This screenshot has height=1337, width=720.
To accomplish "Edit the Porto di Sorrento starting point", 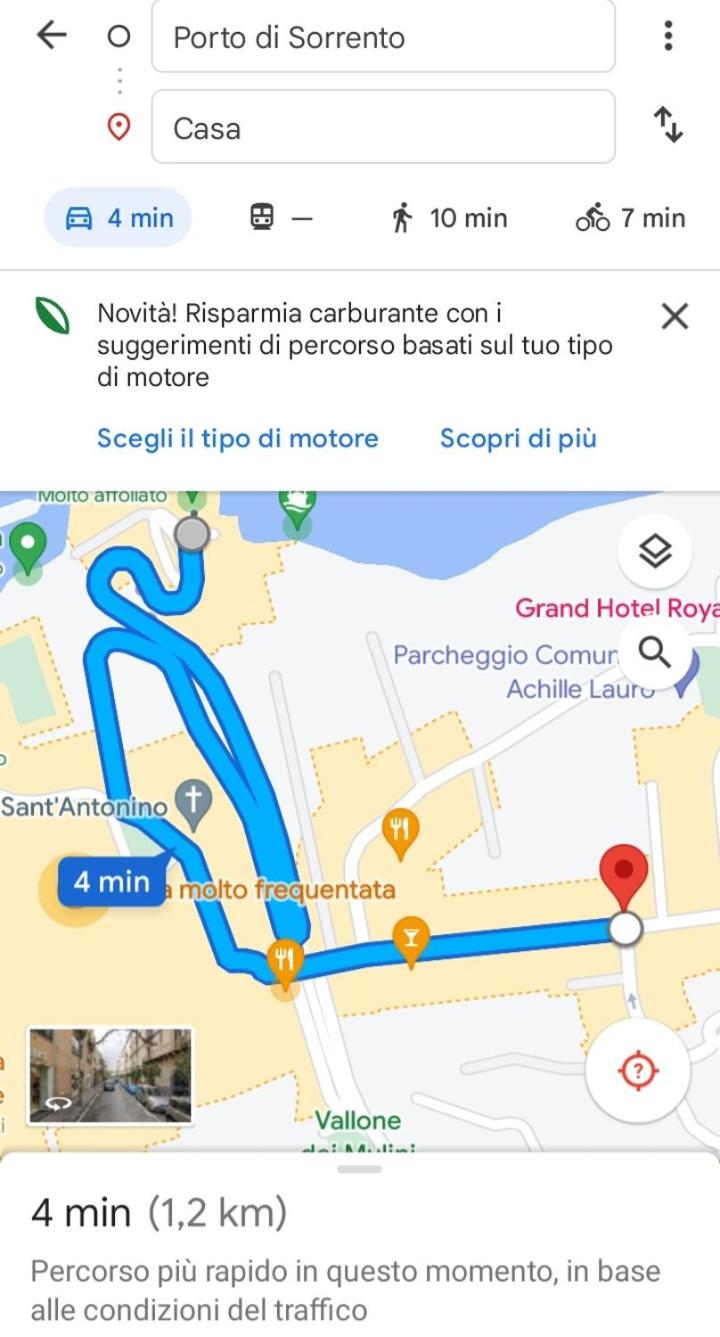I will 383,37.
